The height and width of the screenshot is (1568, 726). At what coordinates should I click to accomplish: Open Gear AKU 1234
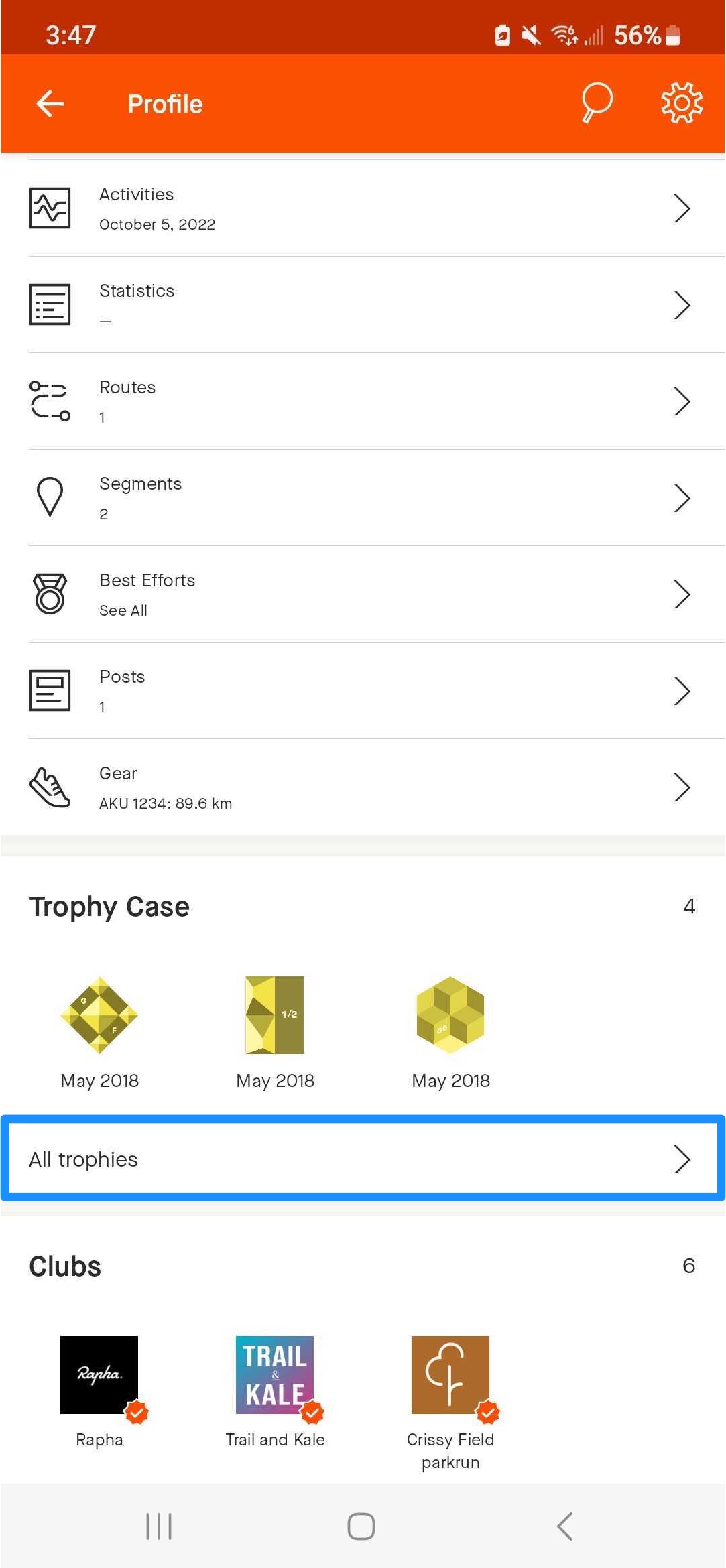363,787
